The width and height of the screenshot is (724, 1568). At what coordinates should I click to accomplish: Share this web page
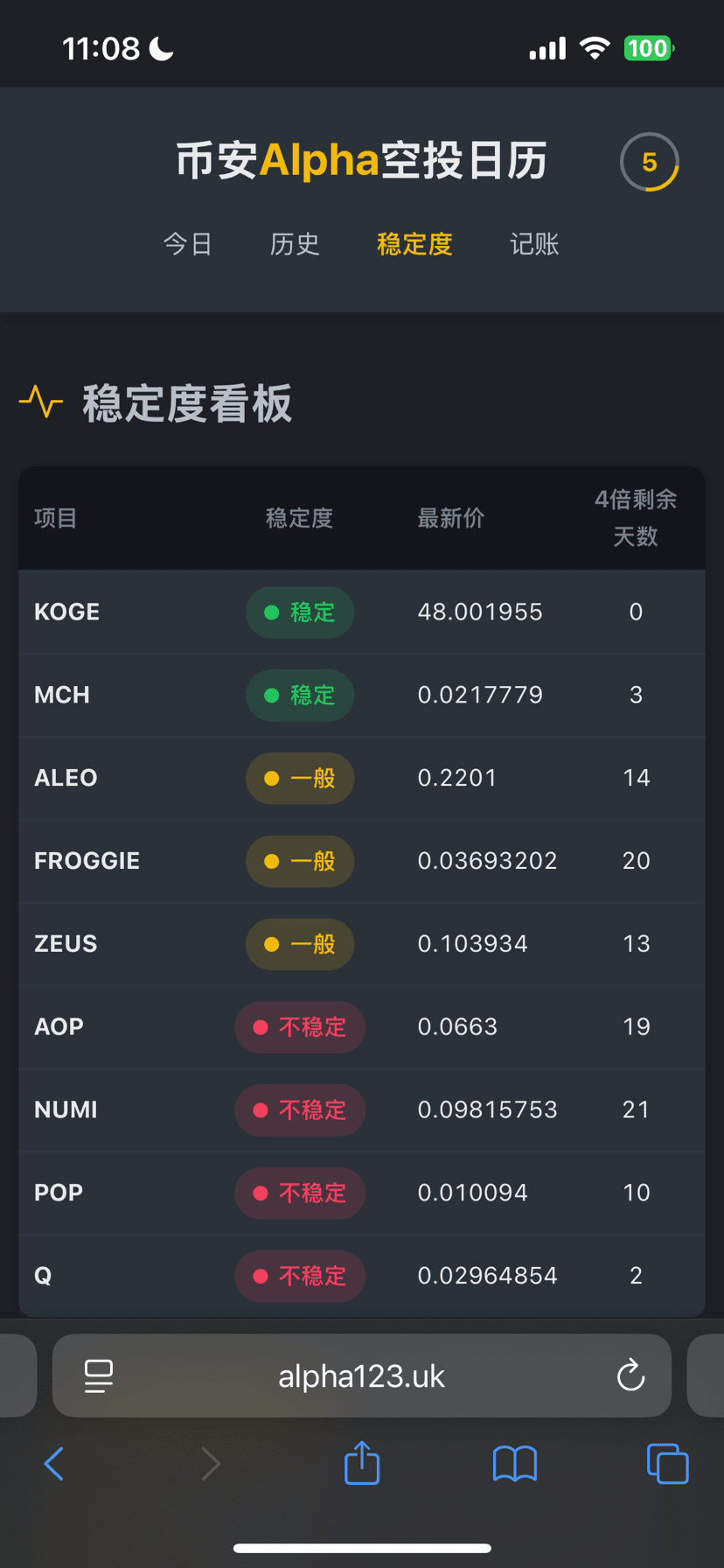coord(362,1463)
